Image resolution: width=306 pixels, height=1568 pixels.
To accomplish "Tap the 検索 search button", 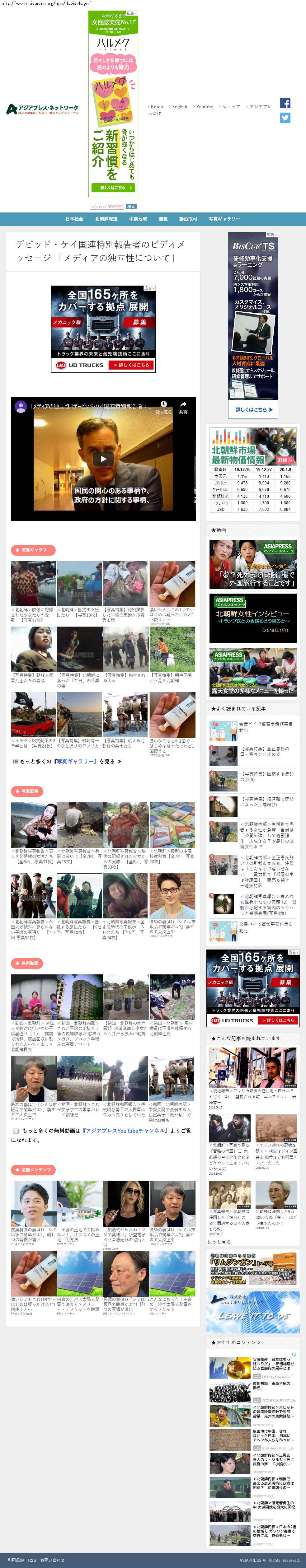I will [131, 206].
